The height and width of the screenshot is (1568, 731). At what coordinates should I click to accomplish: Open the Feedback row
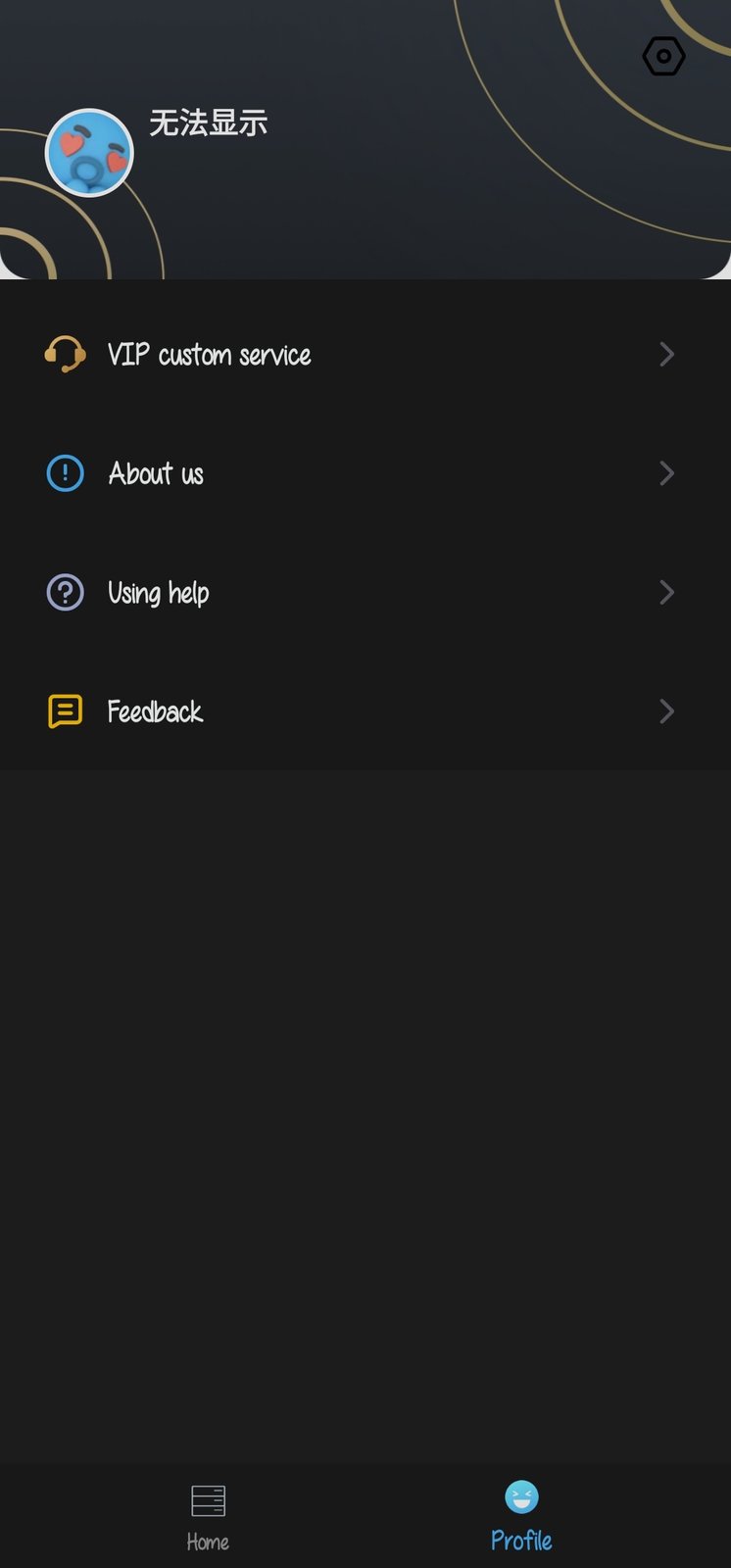(x=365, y=711)
